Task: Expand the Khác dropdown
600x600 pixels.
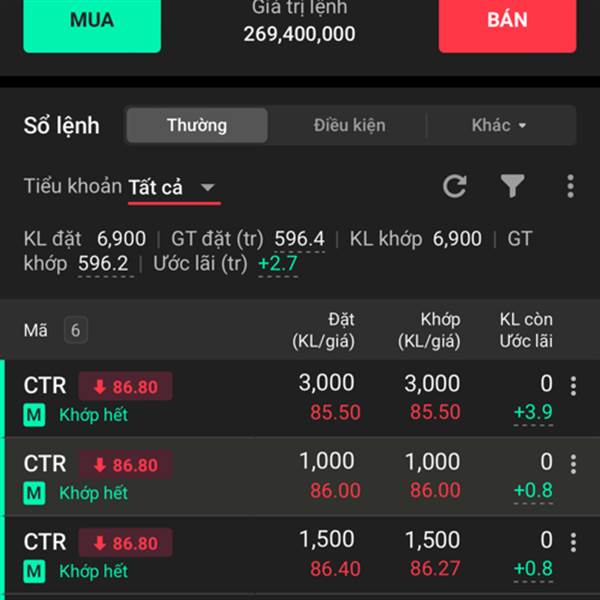Action: pyautogui.click(x=499, y=126)
